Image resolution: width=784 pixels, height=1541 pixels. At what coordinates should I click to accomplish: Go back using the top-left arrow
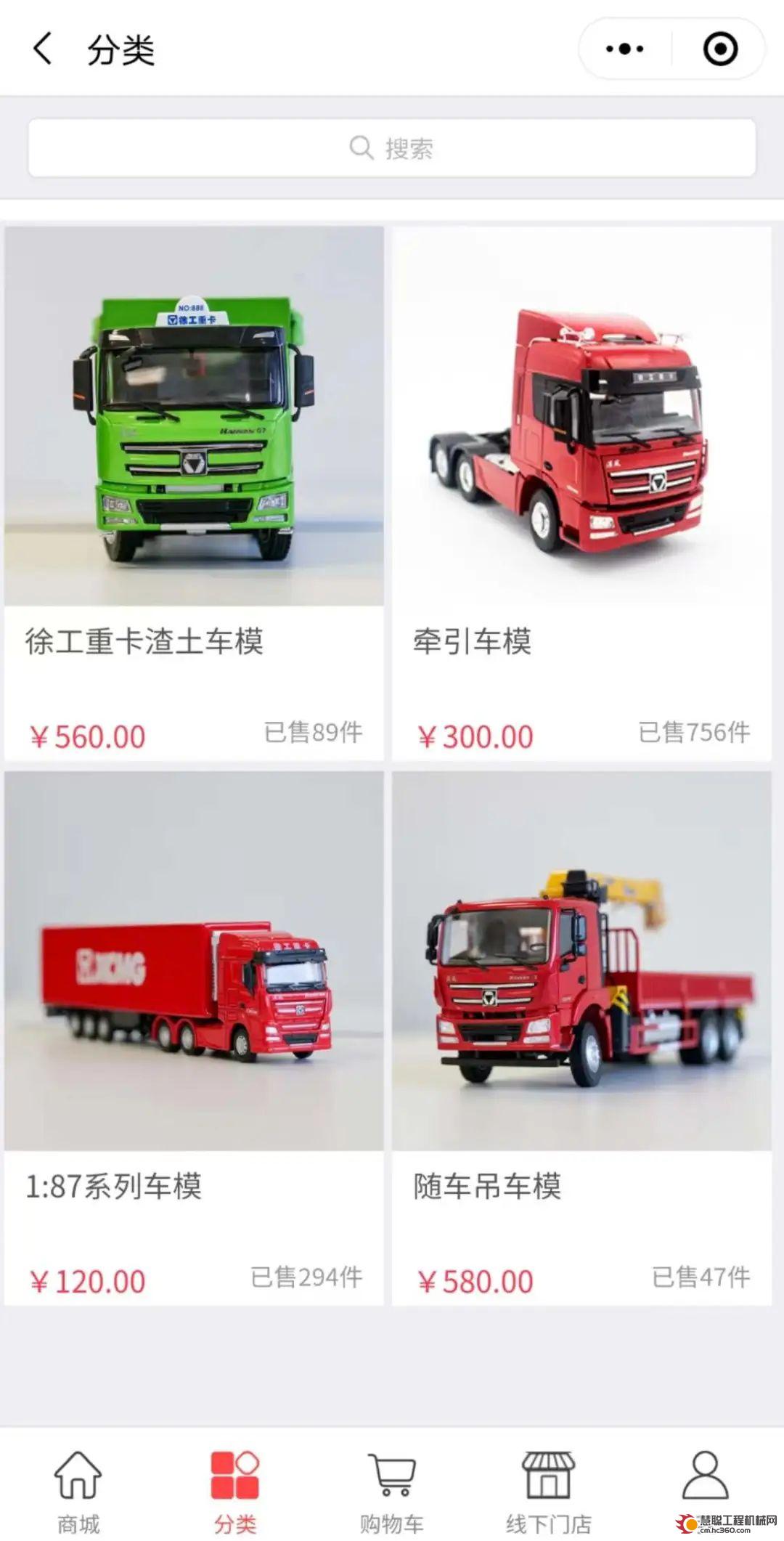pos(42,49)
